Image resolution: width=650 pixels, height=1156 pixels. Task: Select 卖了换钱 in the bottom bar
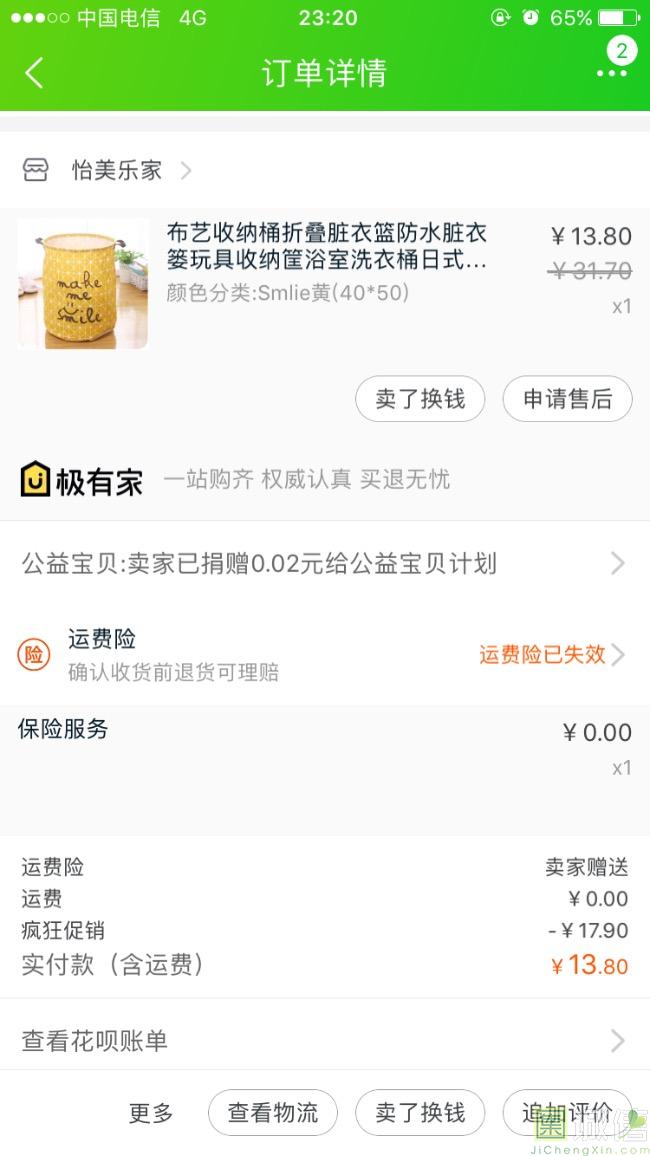coord(420,1113)
